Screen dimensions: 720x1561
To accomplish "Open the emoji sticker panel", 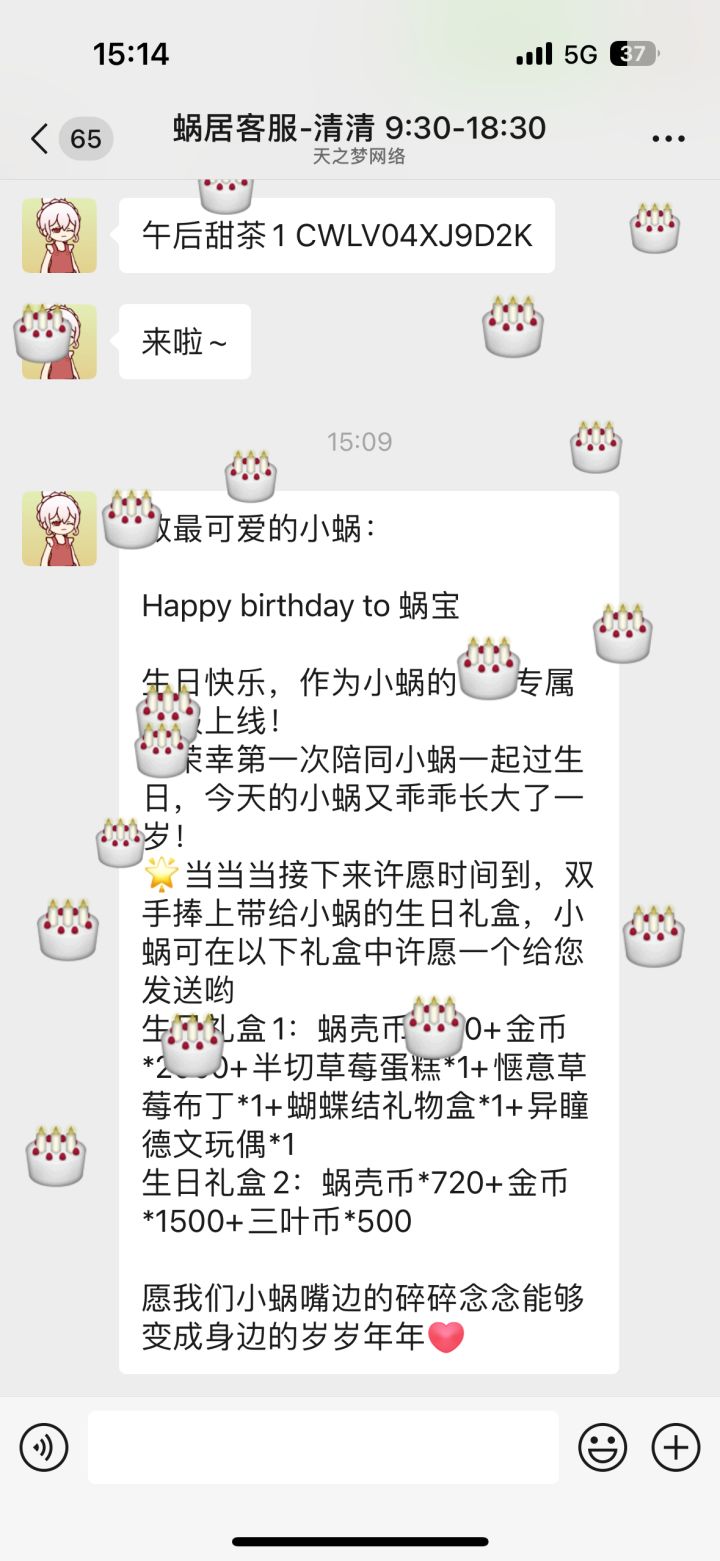I will [603, 1447].
